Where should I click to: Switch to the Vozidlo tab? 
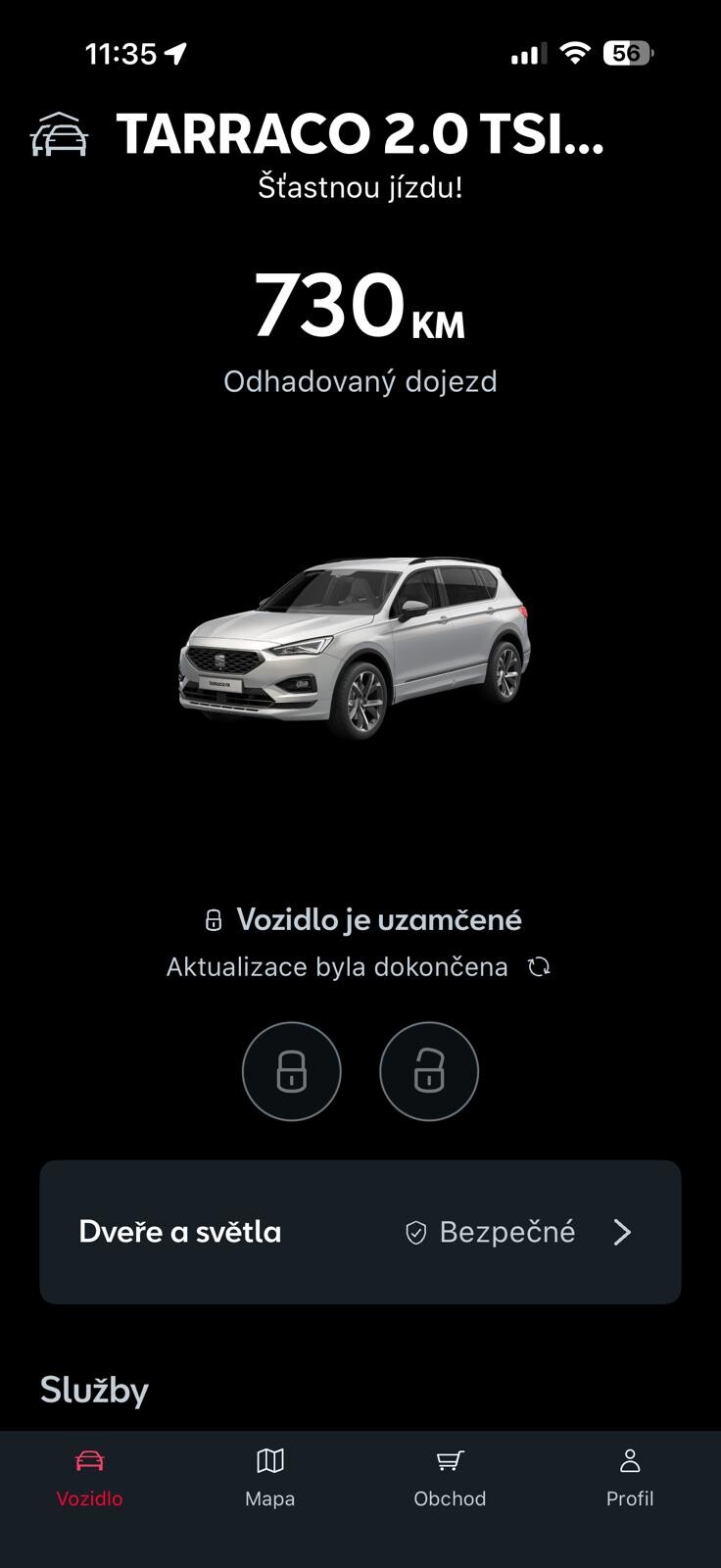coord(90,1478)
